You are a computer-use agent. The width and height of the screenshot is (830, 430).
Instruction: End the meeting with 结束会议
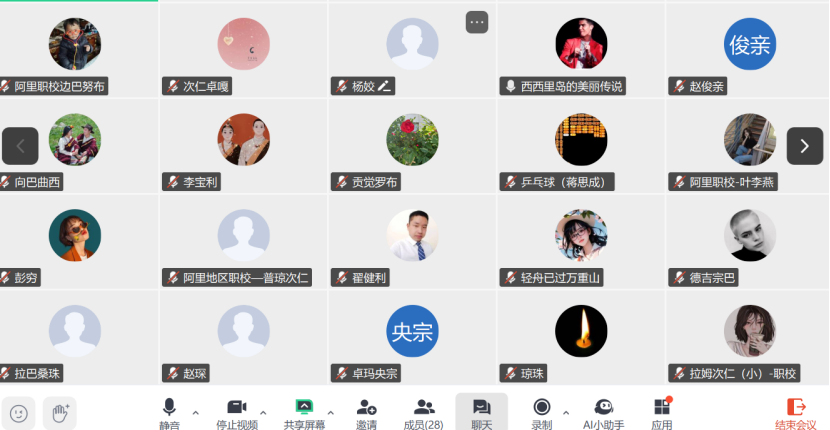796,412
